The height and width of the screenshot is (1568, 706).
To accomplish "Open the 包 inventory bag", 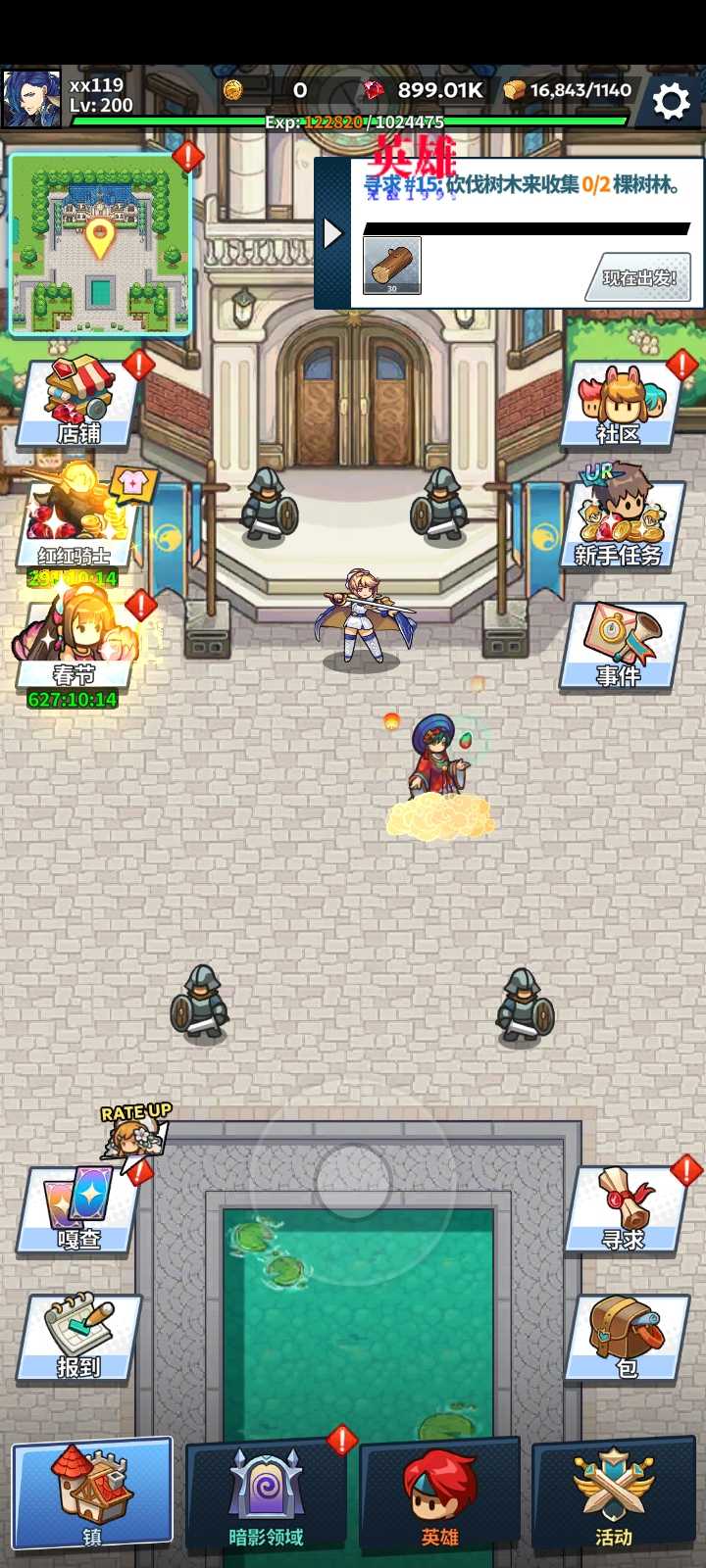I will (626, 1337).
